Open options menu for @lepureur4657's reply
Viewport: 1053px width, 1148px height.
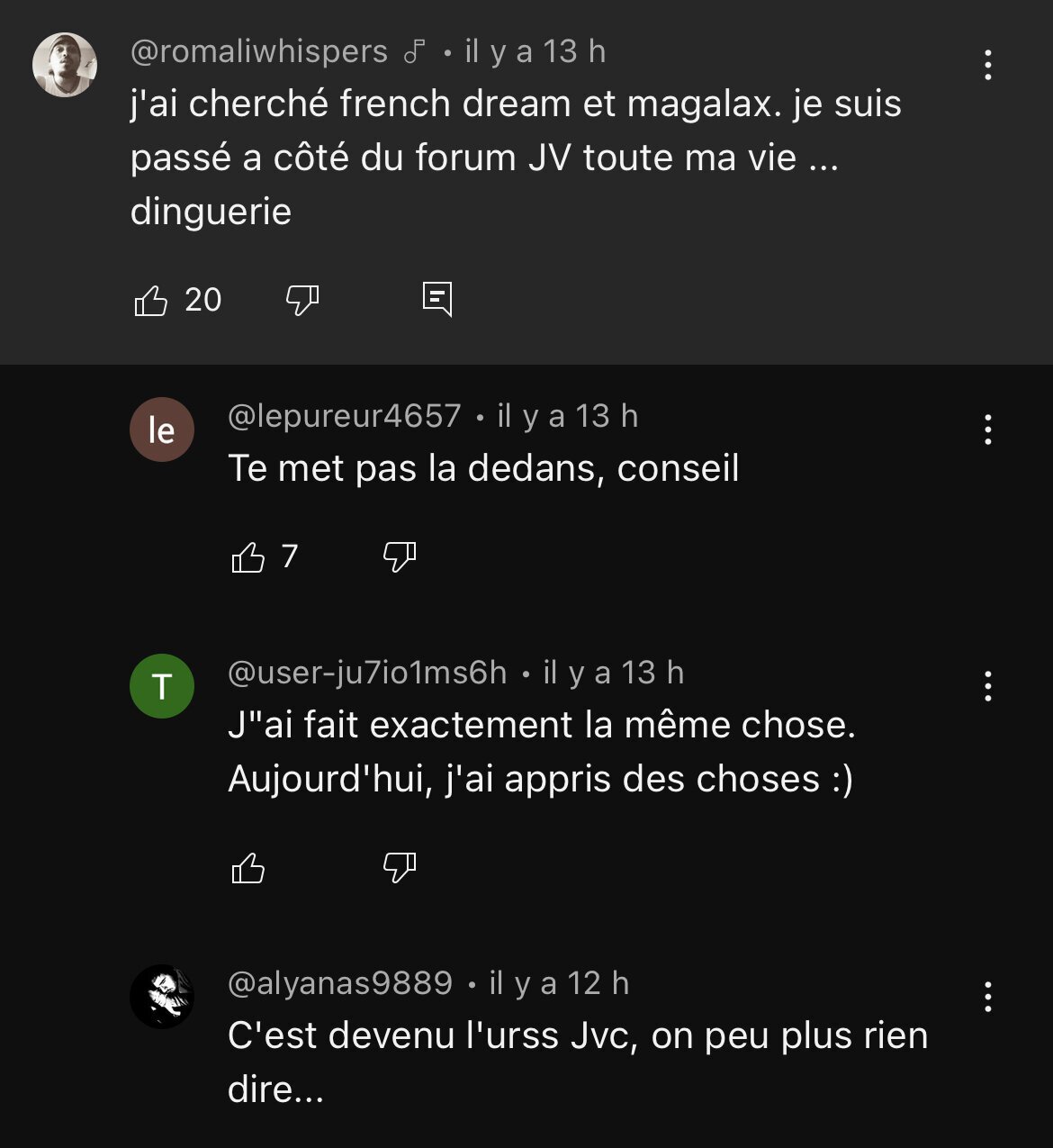tap(988, 430)
